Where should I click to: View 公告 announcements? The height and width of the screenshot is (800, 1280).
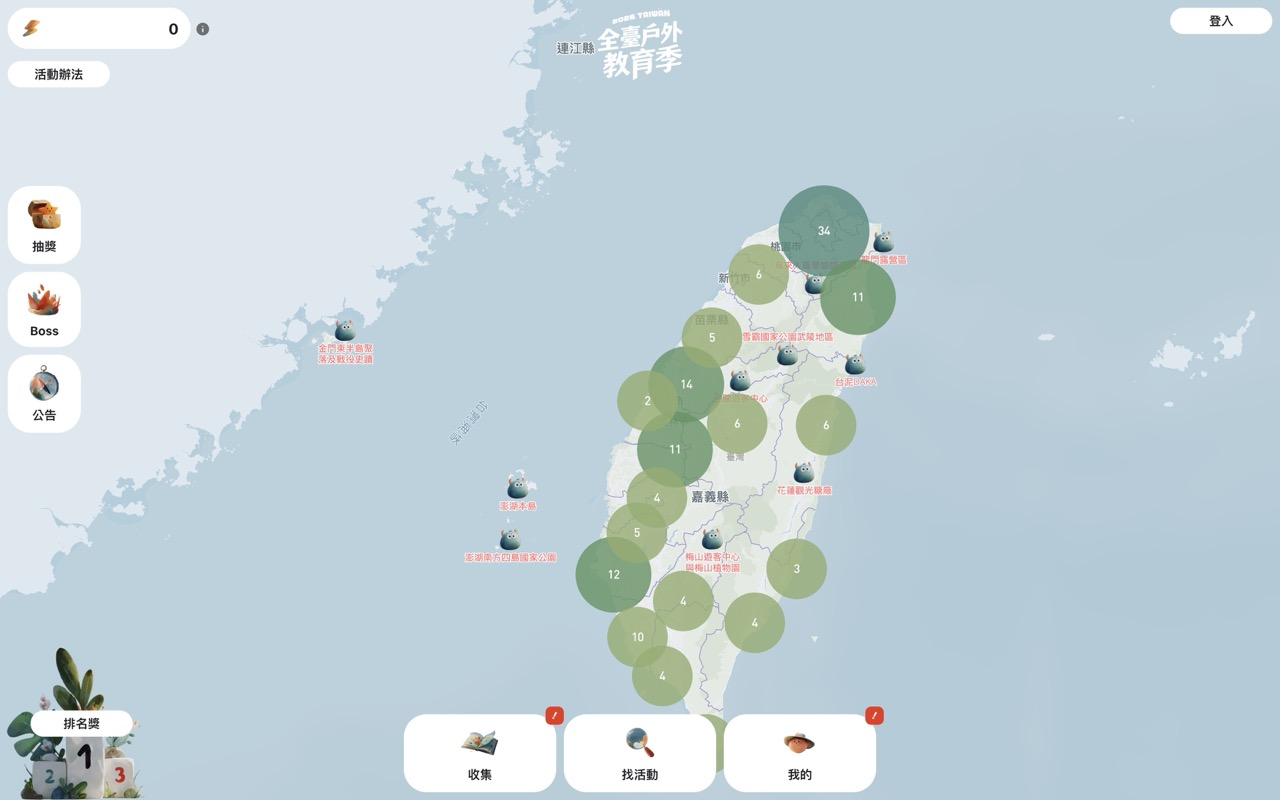pos(44,394)
